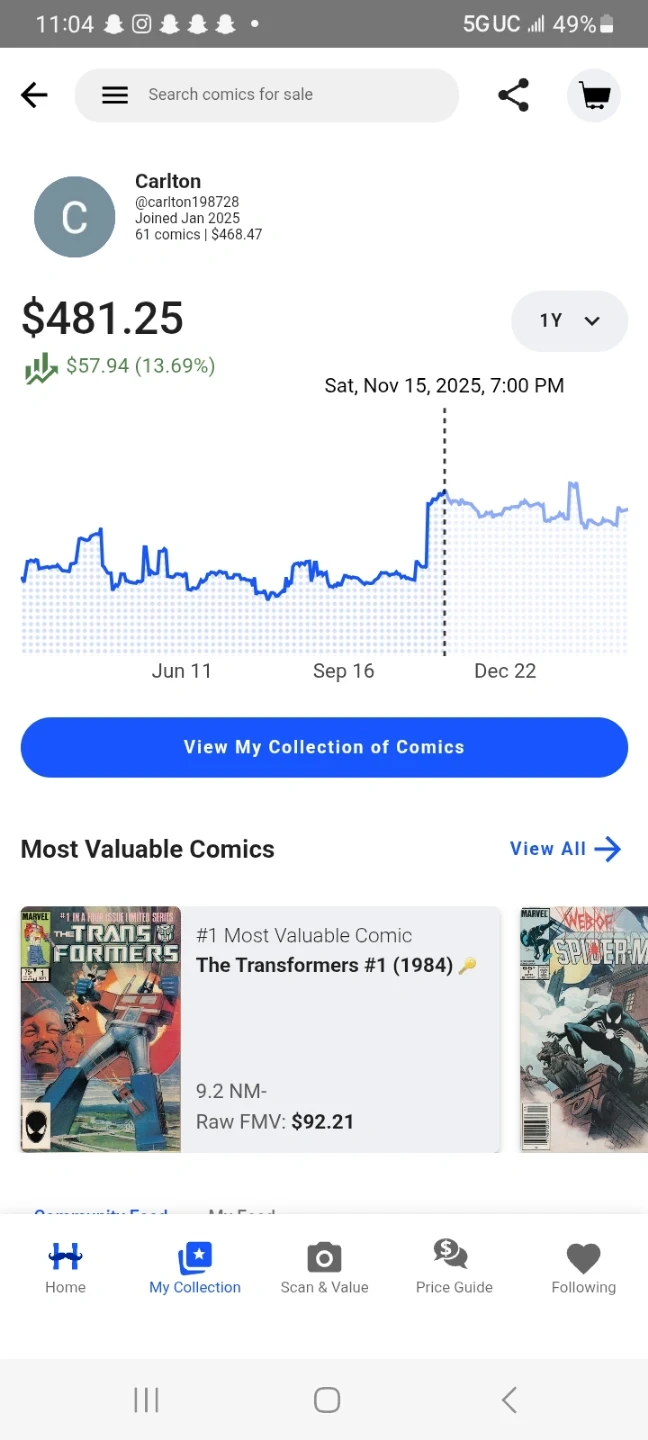Open the Web of Spider-Man comic card
The width and height of the screenshot is (648, 1440).
[x=584, y=1029]
